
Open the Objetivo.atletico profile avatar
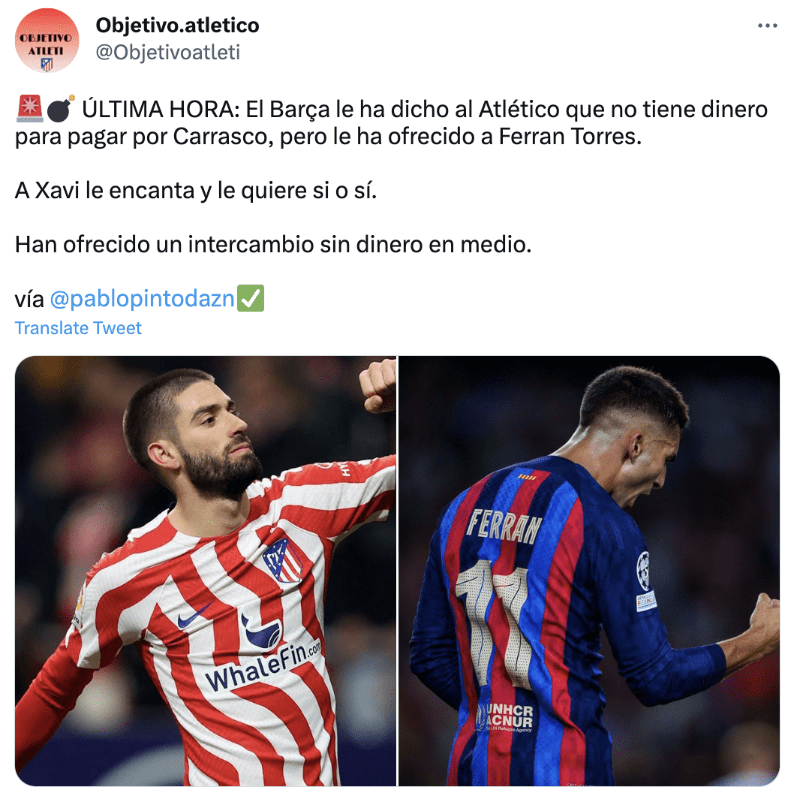coord(47,40)
